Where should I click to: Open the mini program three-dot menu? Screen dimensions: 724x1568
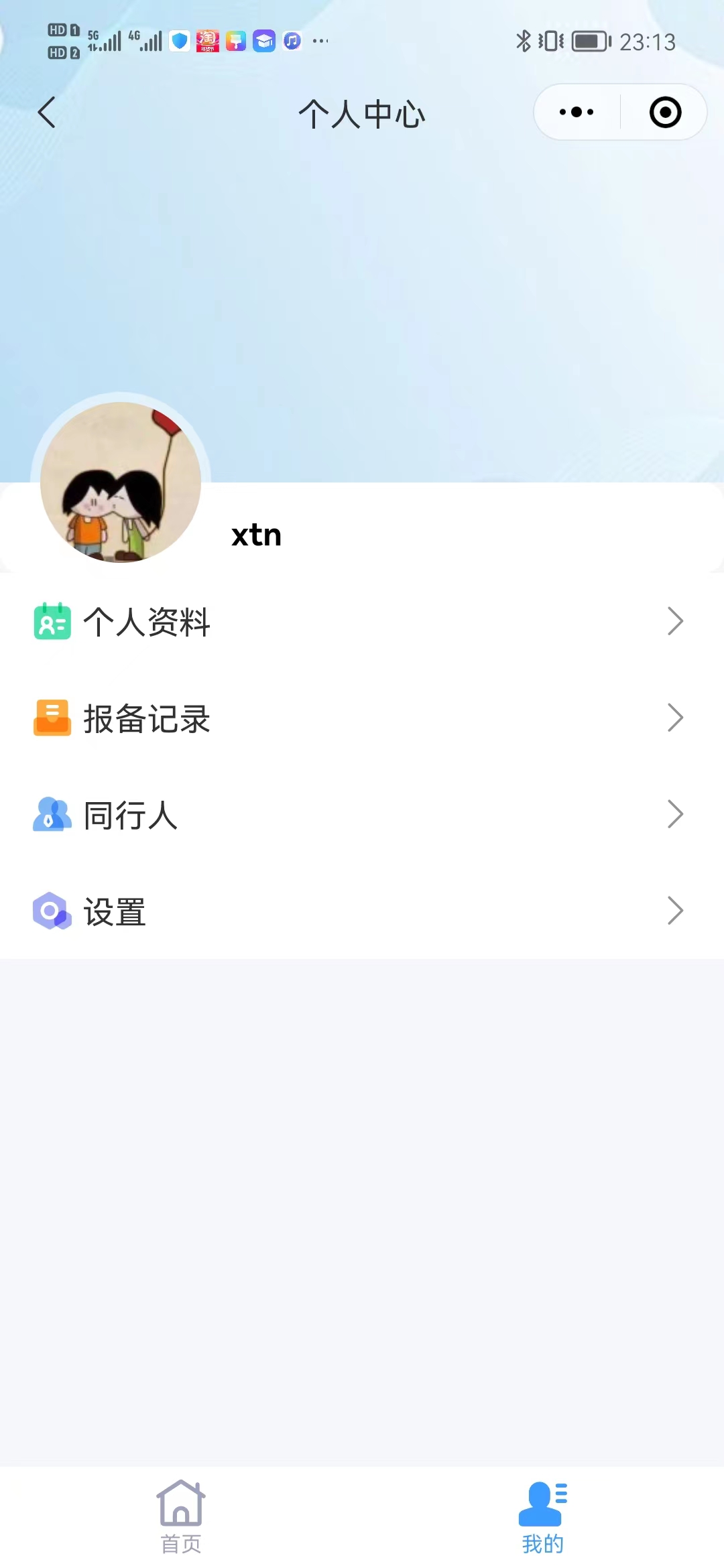577,113
